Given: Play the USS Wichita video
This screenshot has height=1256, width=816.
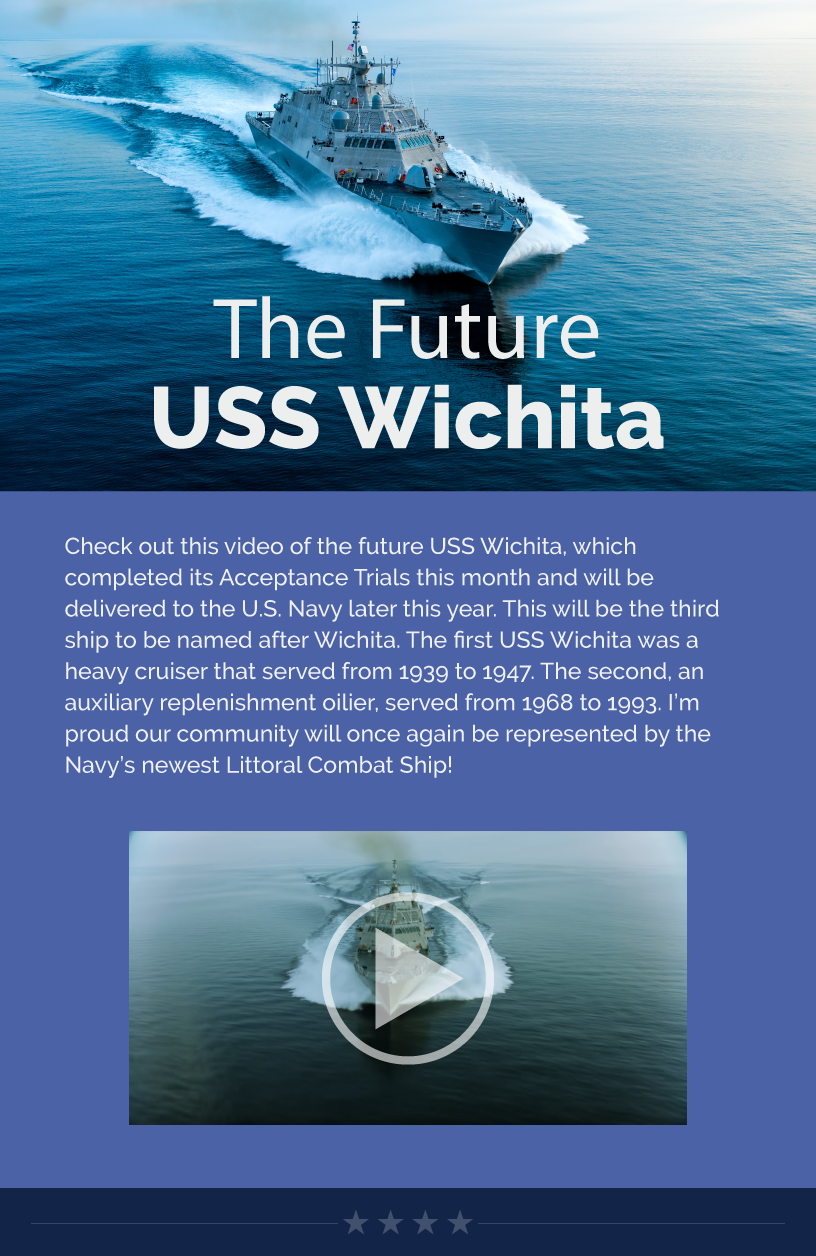Looking at the screenshot, I should click(x=408, y=978).
